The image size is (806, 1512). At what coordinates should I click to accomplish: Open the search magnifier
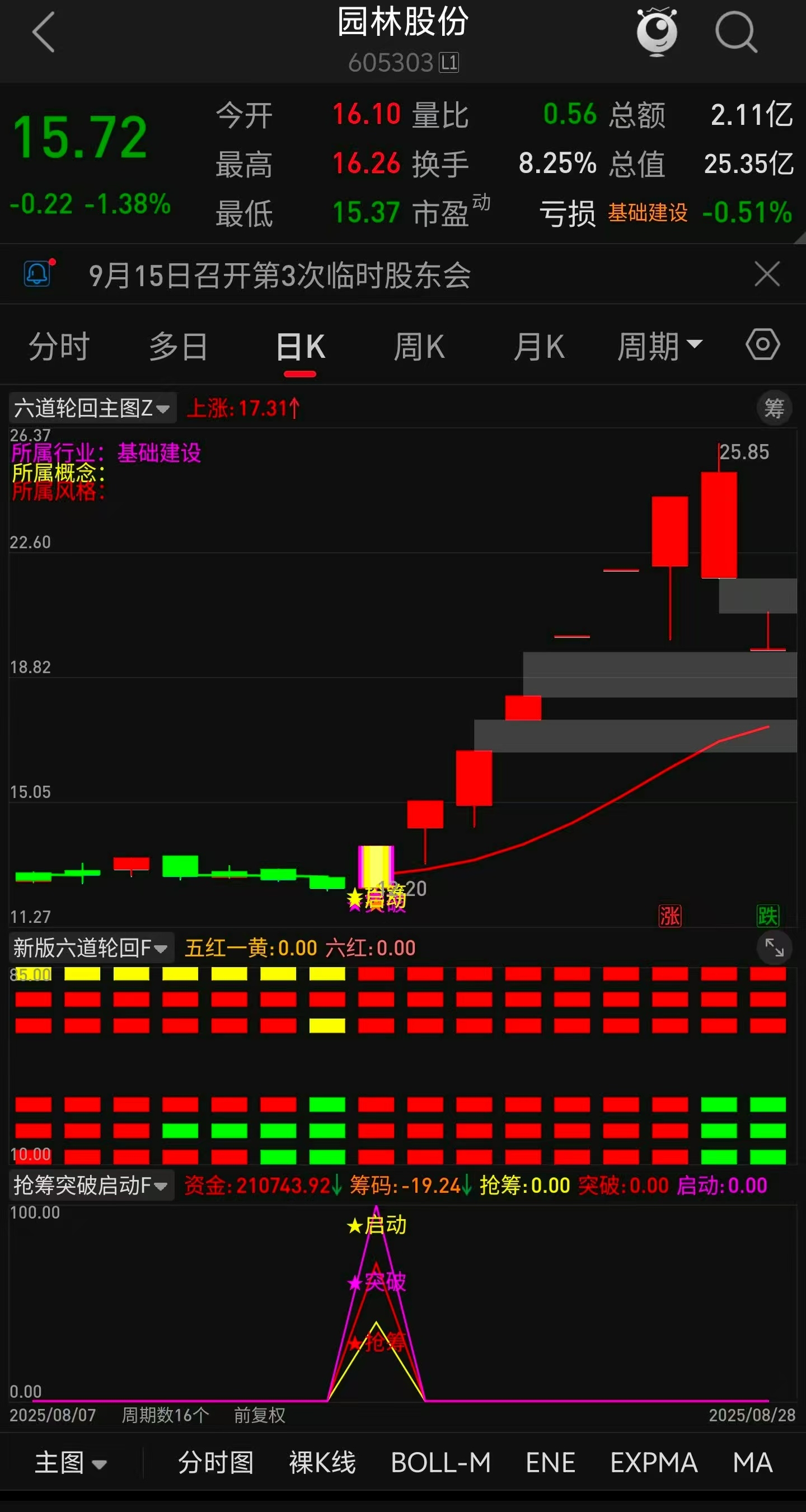(x=735, y=33)
